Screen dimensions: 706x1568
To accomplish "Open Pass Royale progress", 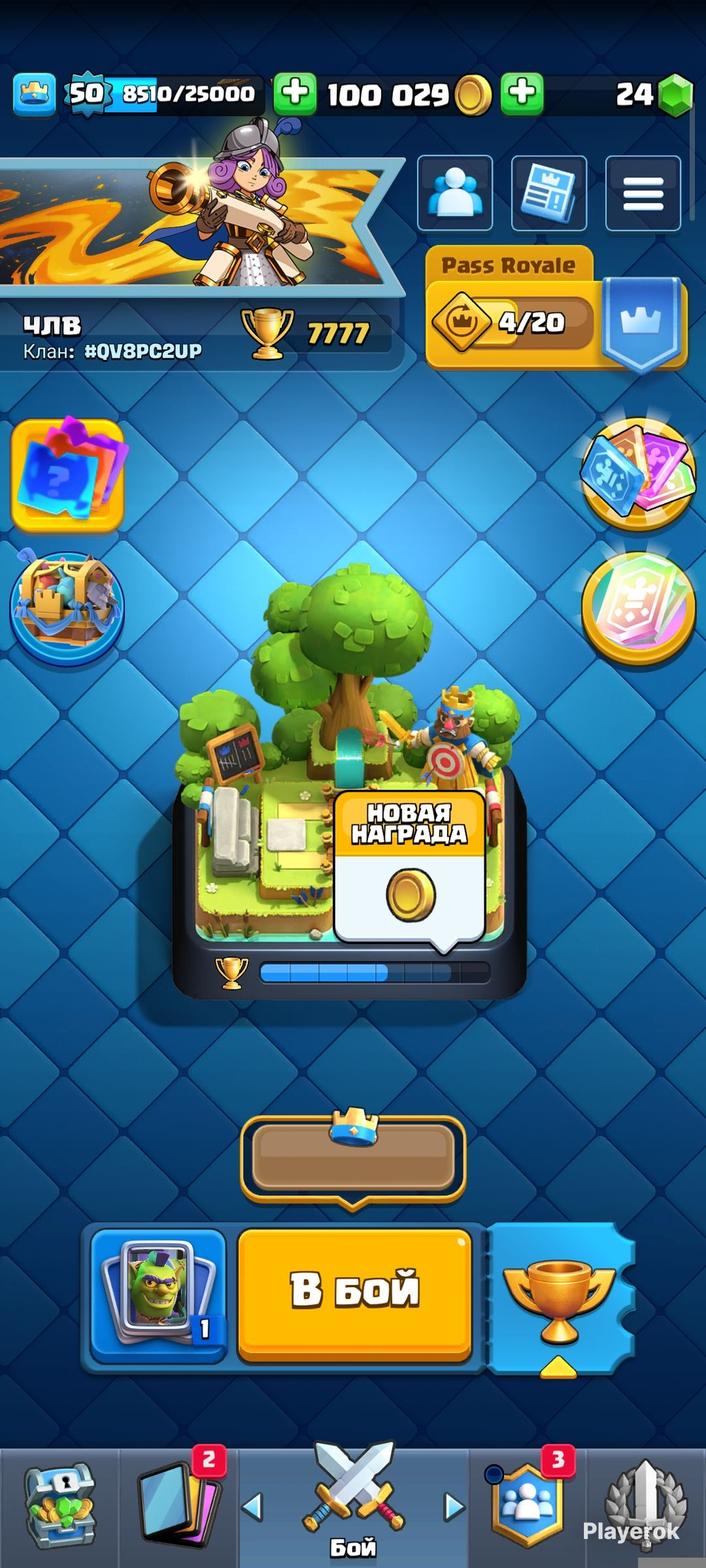I will [556, 308].
